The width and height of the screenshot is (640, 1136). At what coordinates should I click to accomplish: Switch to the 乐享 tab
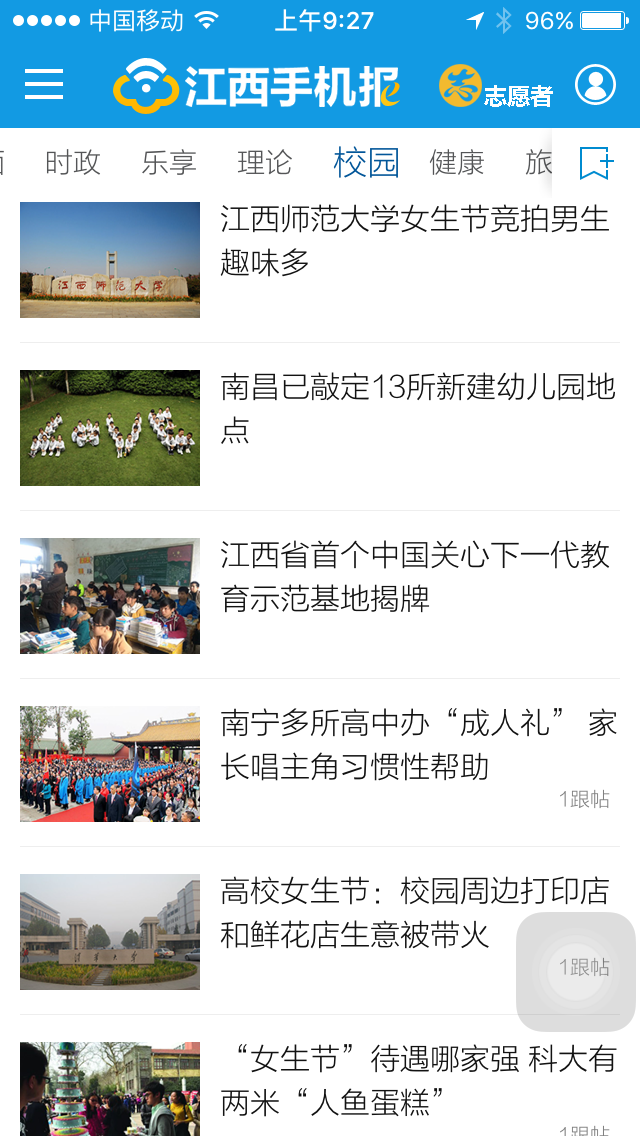pos(169,162)
